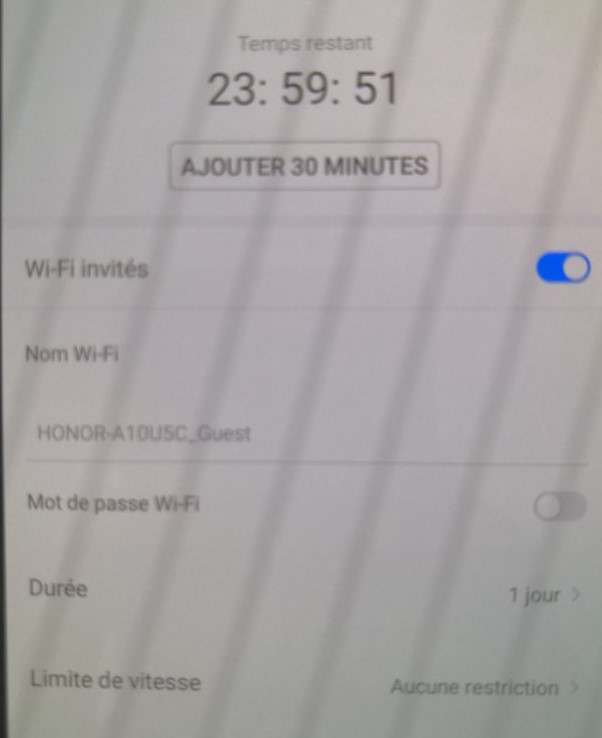Open Limite de vitesse options
Viewport: 602px width, 738px height.
[300, 686]
